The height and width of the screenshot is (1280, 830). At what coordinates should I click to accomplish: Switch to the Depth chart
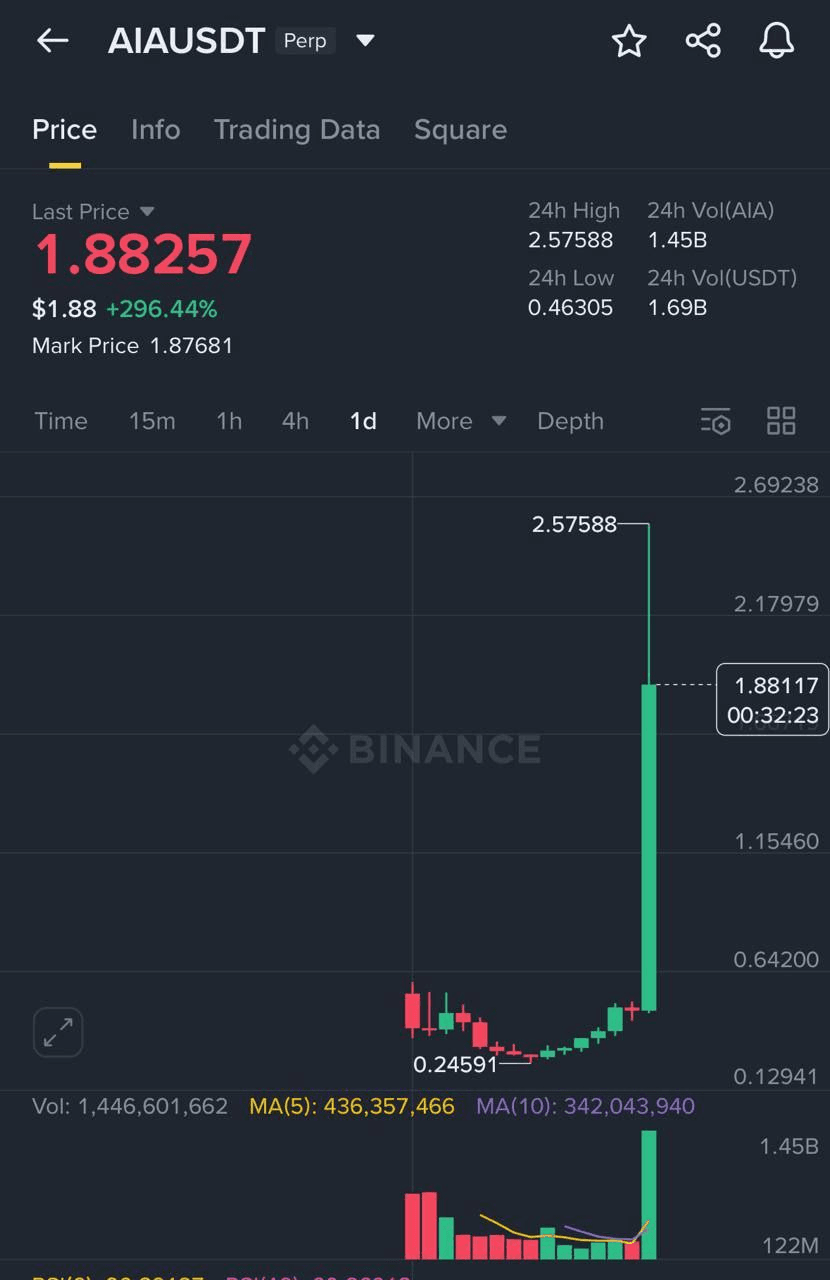tap(570, 421)
